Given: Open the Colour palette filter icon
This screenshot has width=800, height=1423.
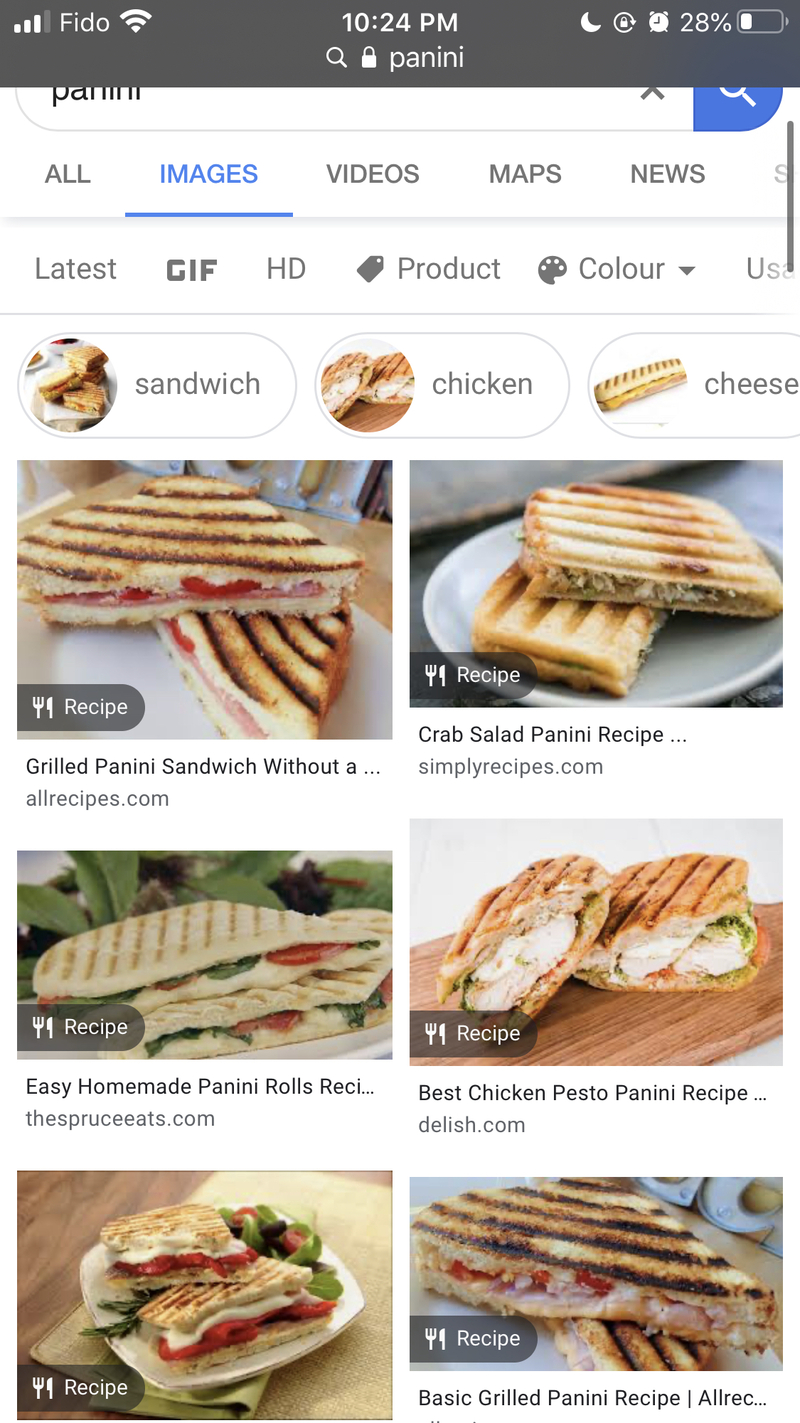Looking at the screenshot, I should click(552, 269).
